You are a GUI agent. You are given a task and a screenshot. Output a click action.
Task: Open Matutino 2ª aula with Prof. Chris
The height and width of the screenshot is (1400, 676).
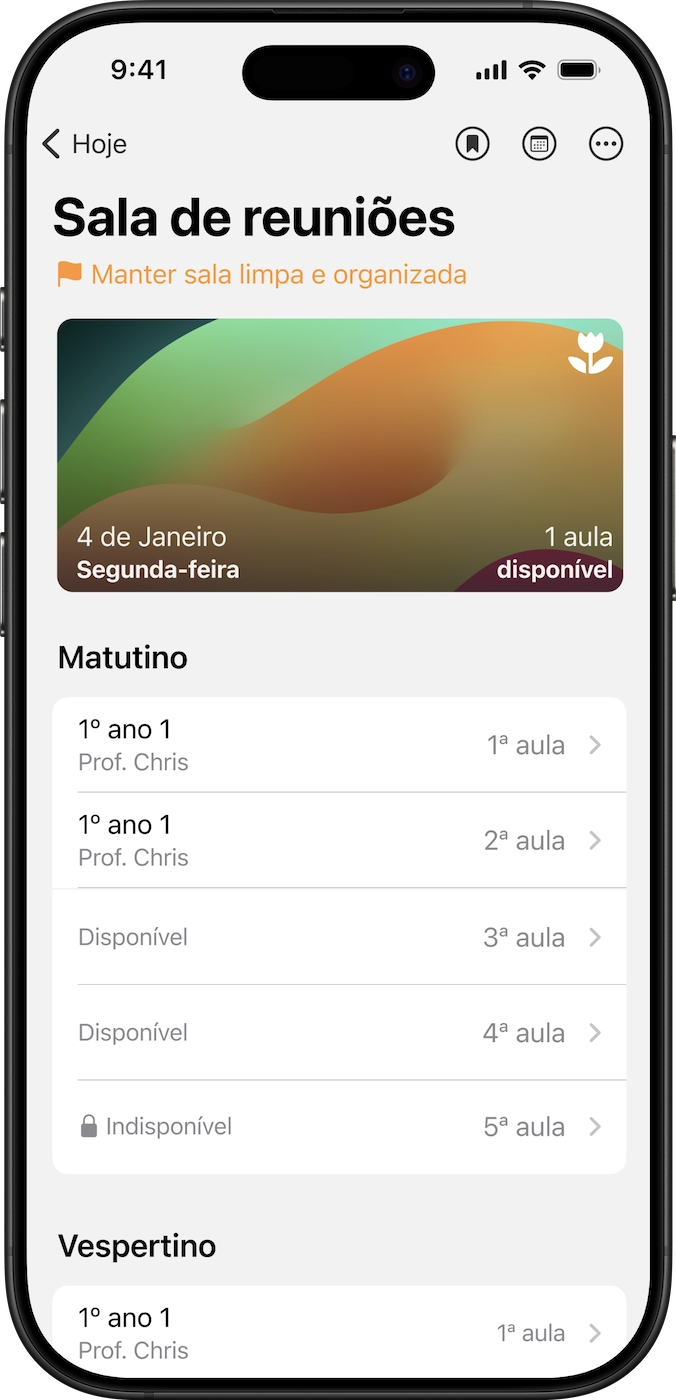pyautogui.click(x=339, y=840)
